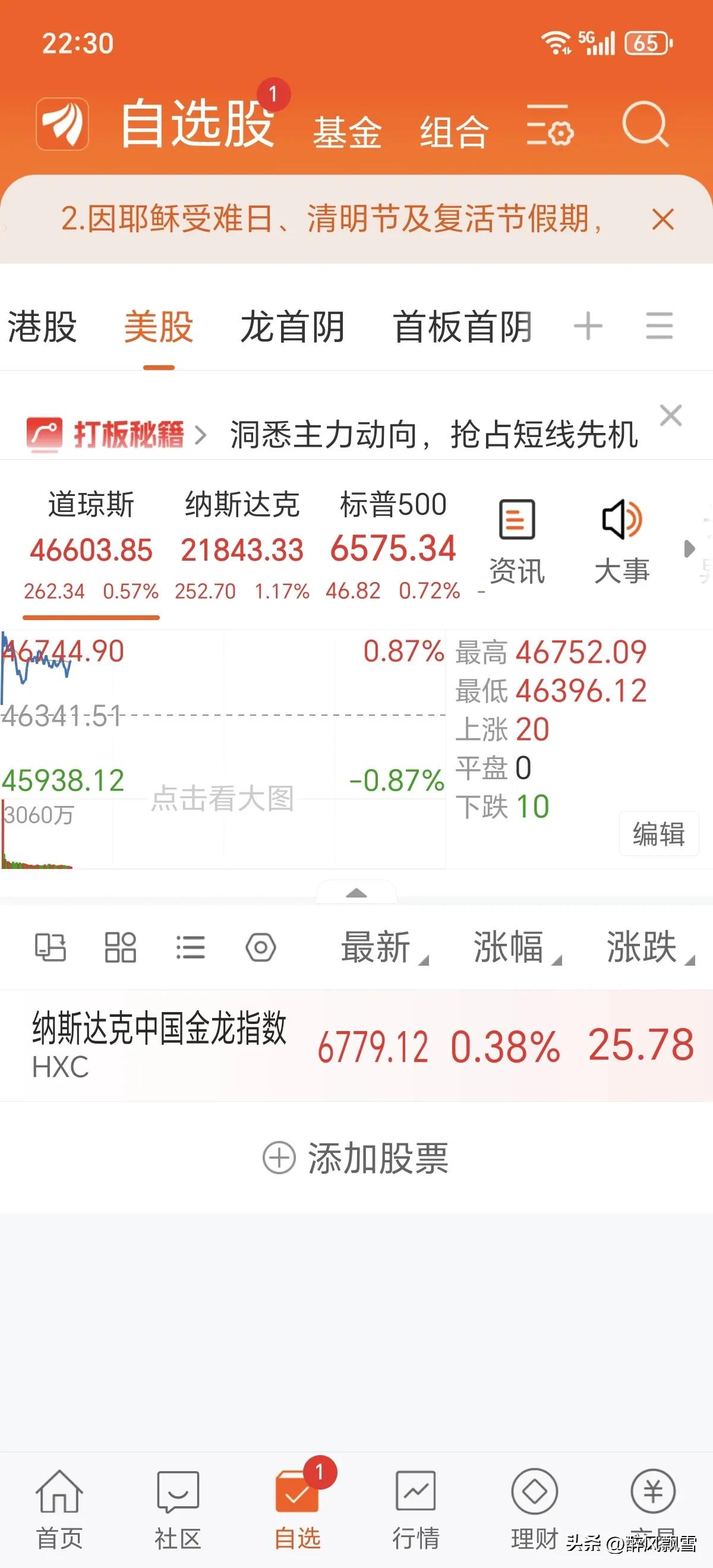Open the settings gear icon above the stock list
The image size is (713, 1568).
(261, 948)
